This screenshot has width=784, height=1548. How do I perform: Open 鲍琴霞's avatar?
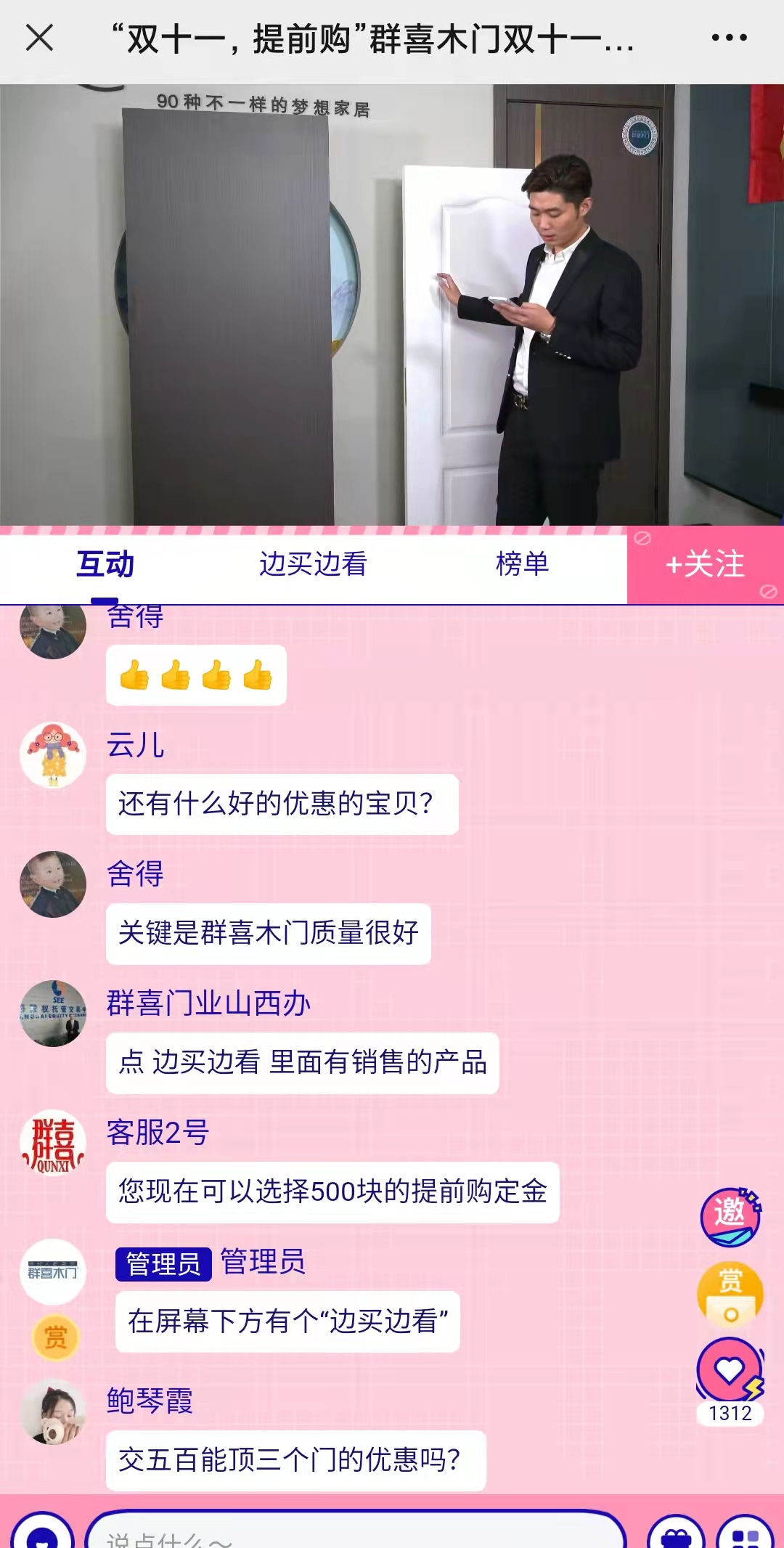tap(53, 1411)
